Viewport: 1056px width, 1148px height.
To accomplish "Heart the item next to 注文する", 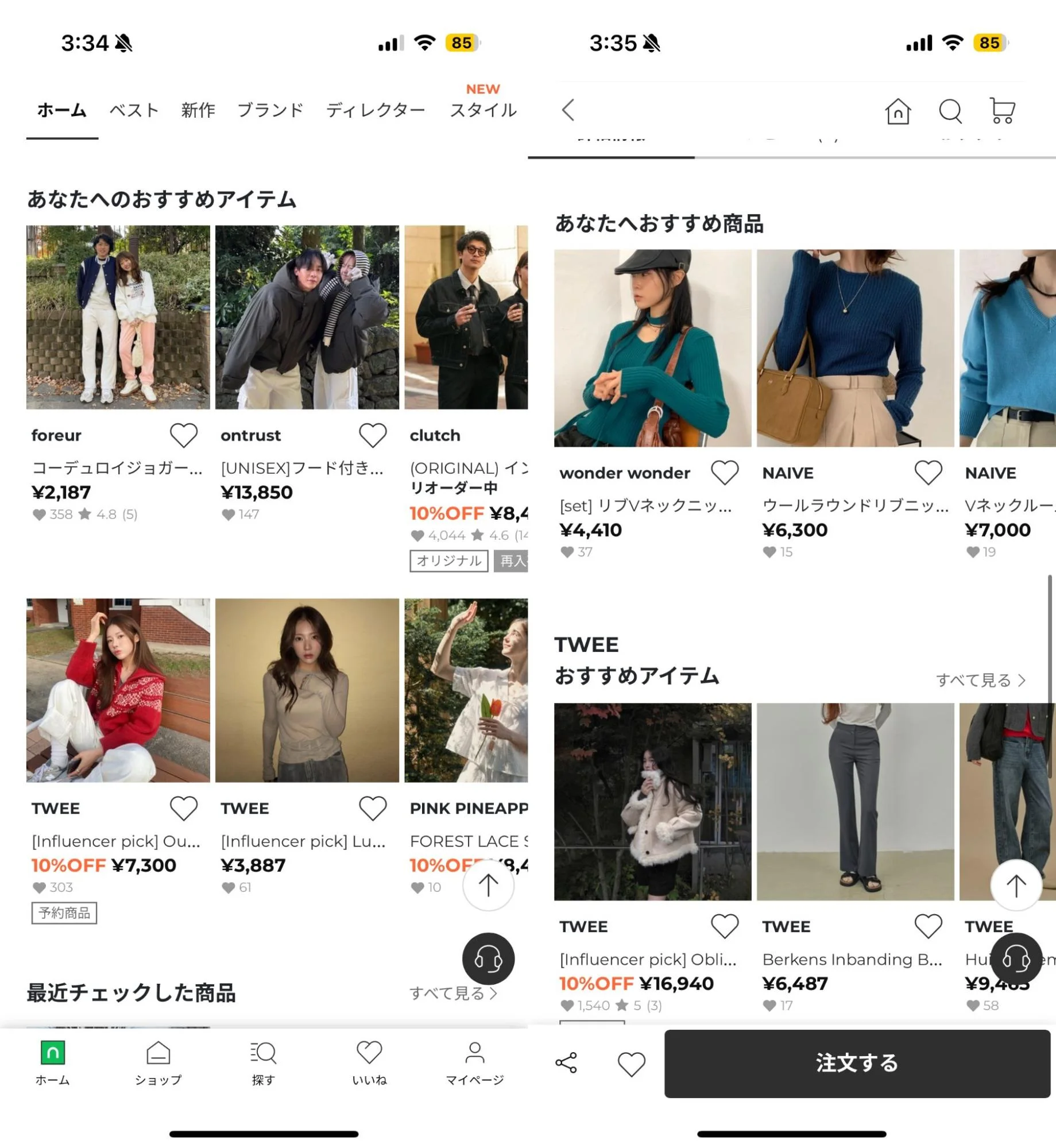I will pyautogui.click(x=633, y=1063).
